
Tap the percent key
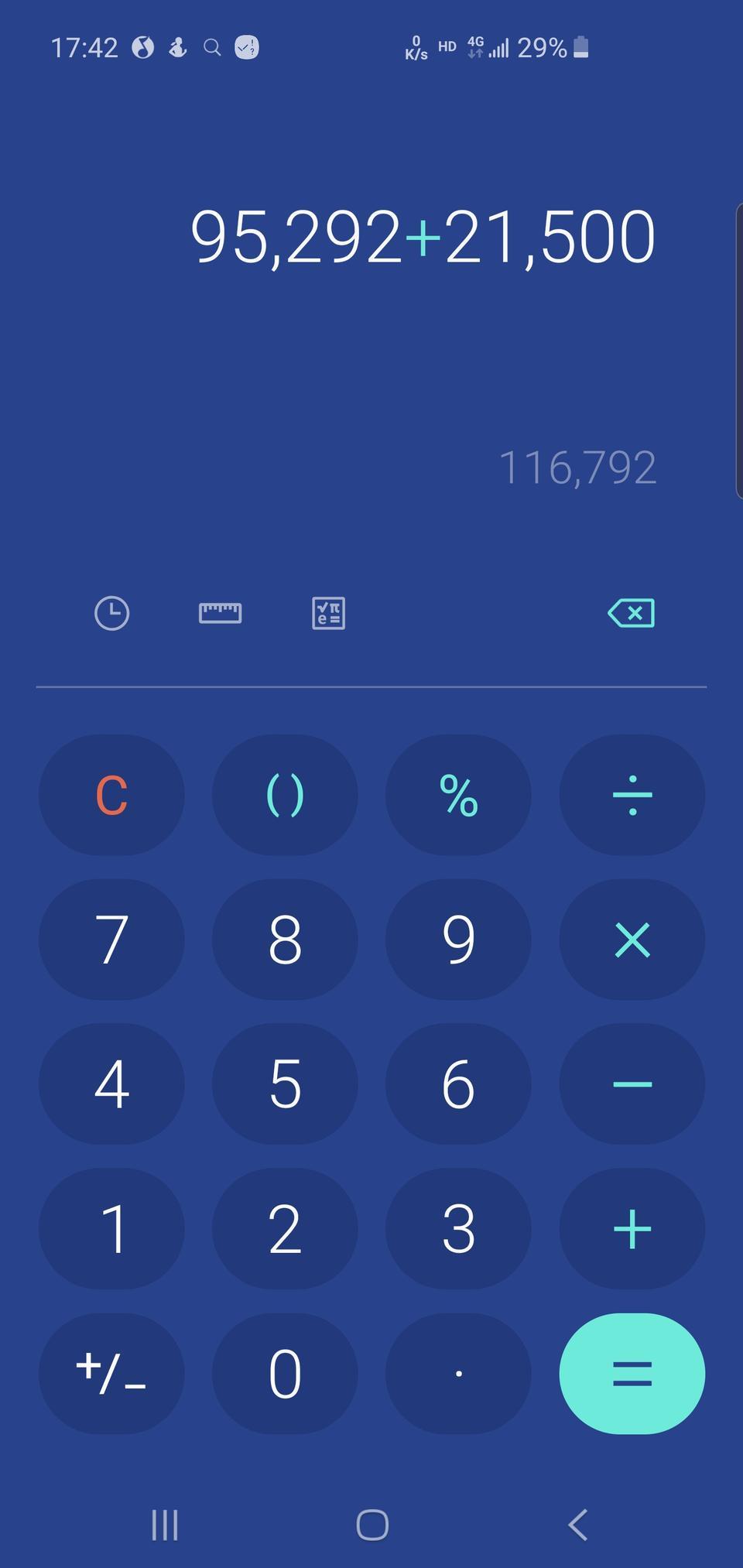click(x=458, y=795)
